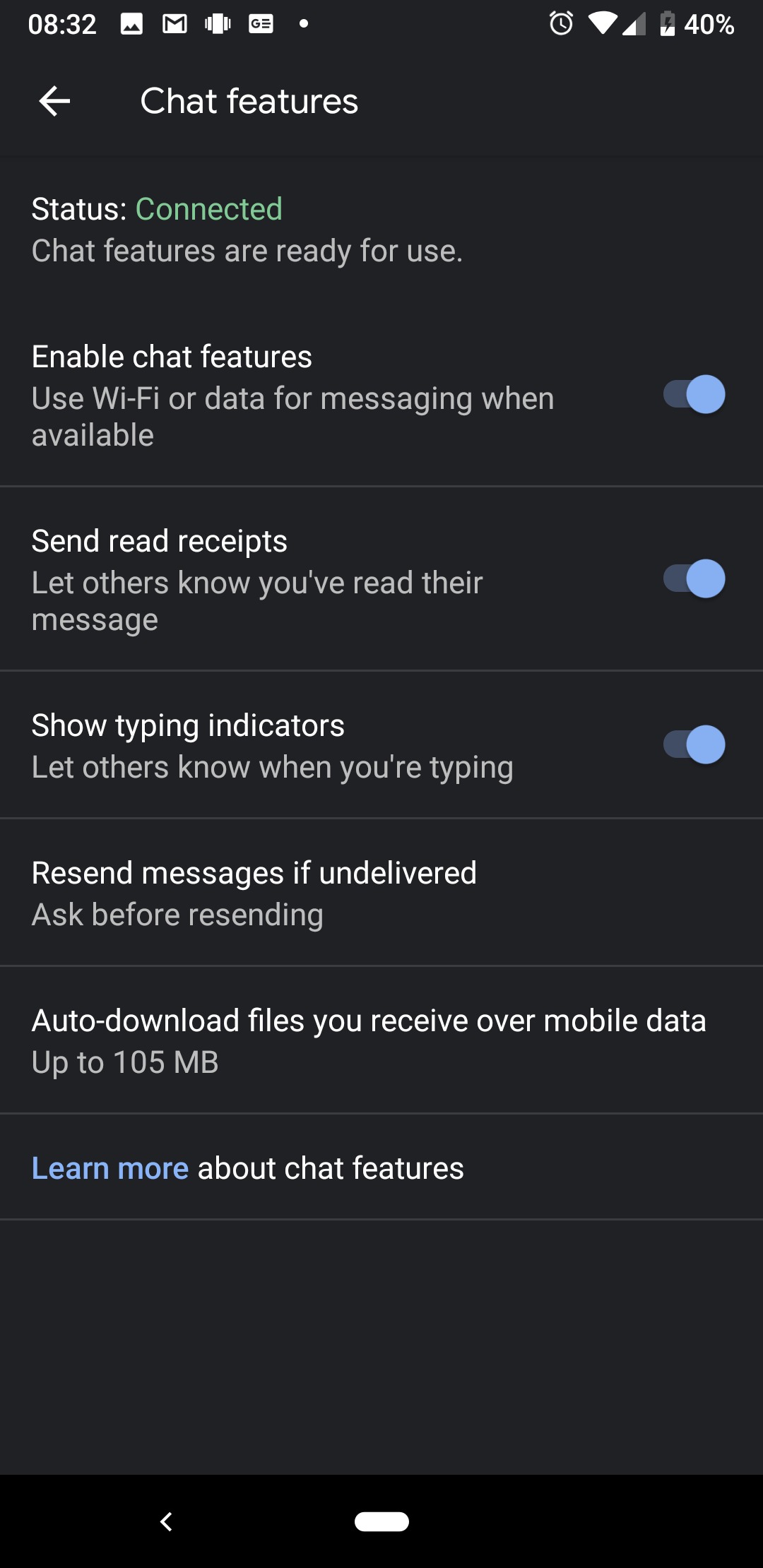Disable the Send read receipts switch
763x1568 pixels.
(x=694, y=578)
